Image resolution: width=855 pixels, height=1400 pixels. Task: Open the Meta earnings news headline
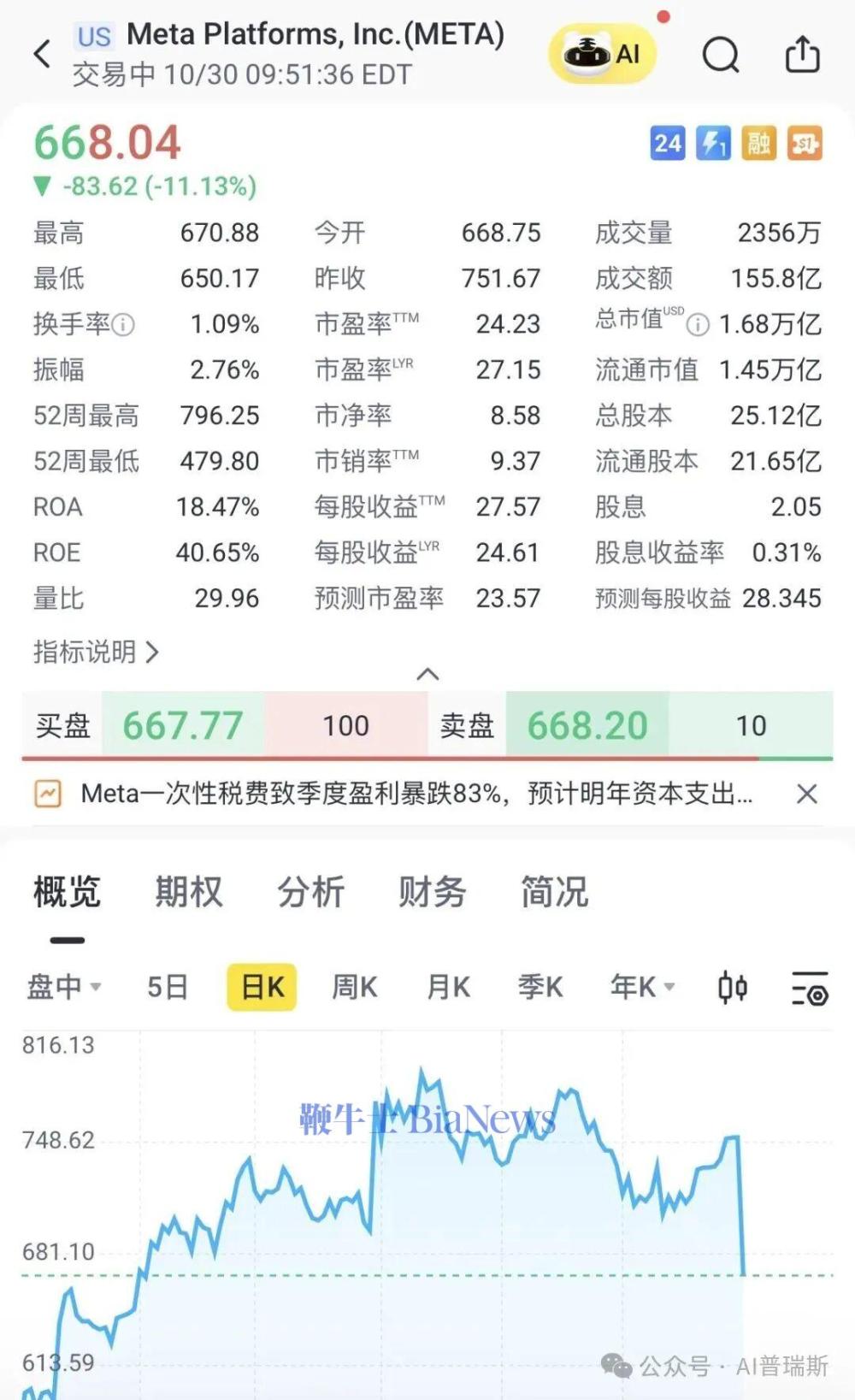point(416,794)
